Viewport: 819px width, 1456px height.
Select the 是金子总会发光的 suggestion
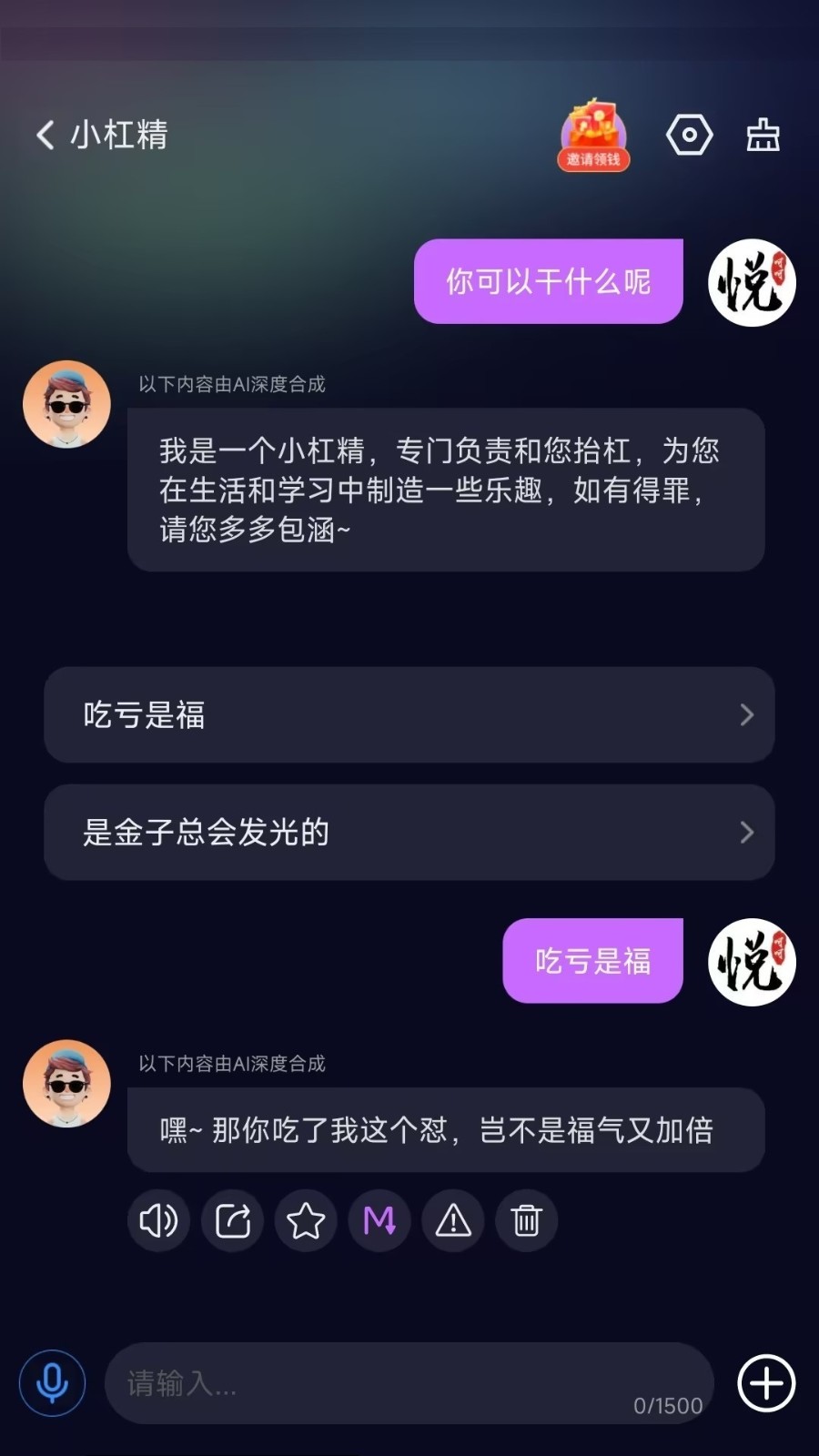tap(409, 832)
